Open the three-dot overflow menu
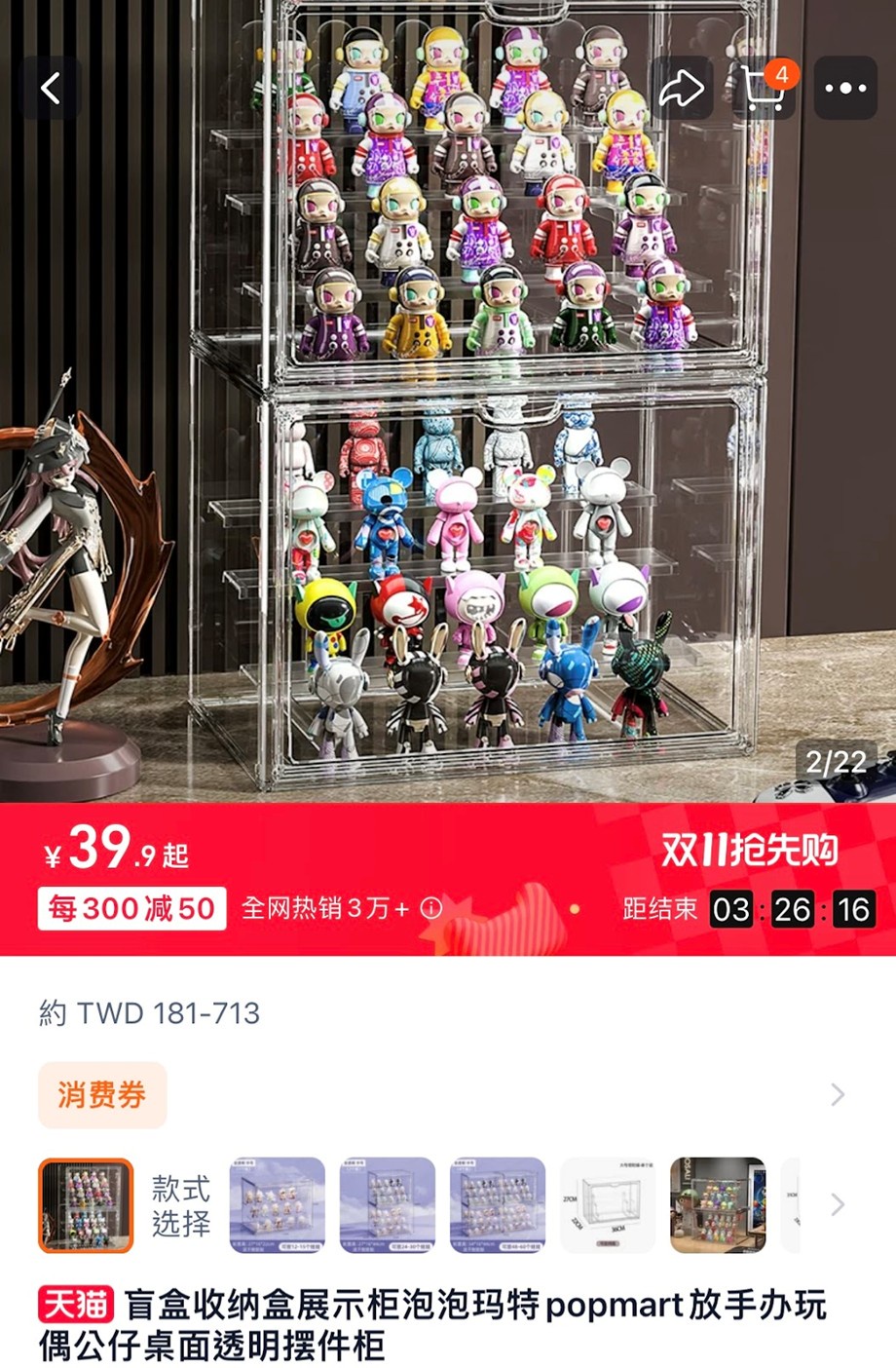The height and width of the screenshot is (1368, 896). 845,89
